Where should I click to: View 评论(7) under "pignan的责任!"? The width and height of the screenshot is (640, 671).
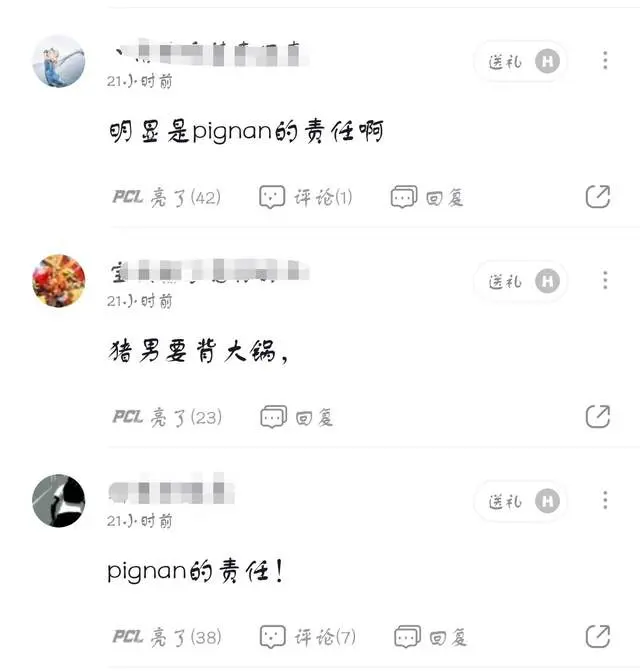coord(308,636)
